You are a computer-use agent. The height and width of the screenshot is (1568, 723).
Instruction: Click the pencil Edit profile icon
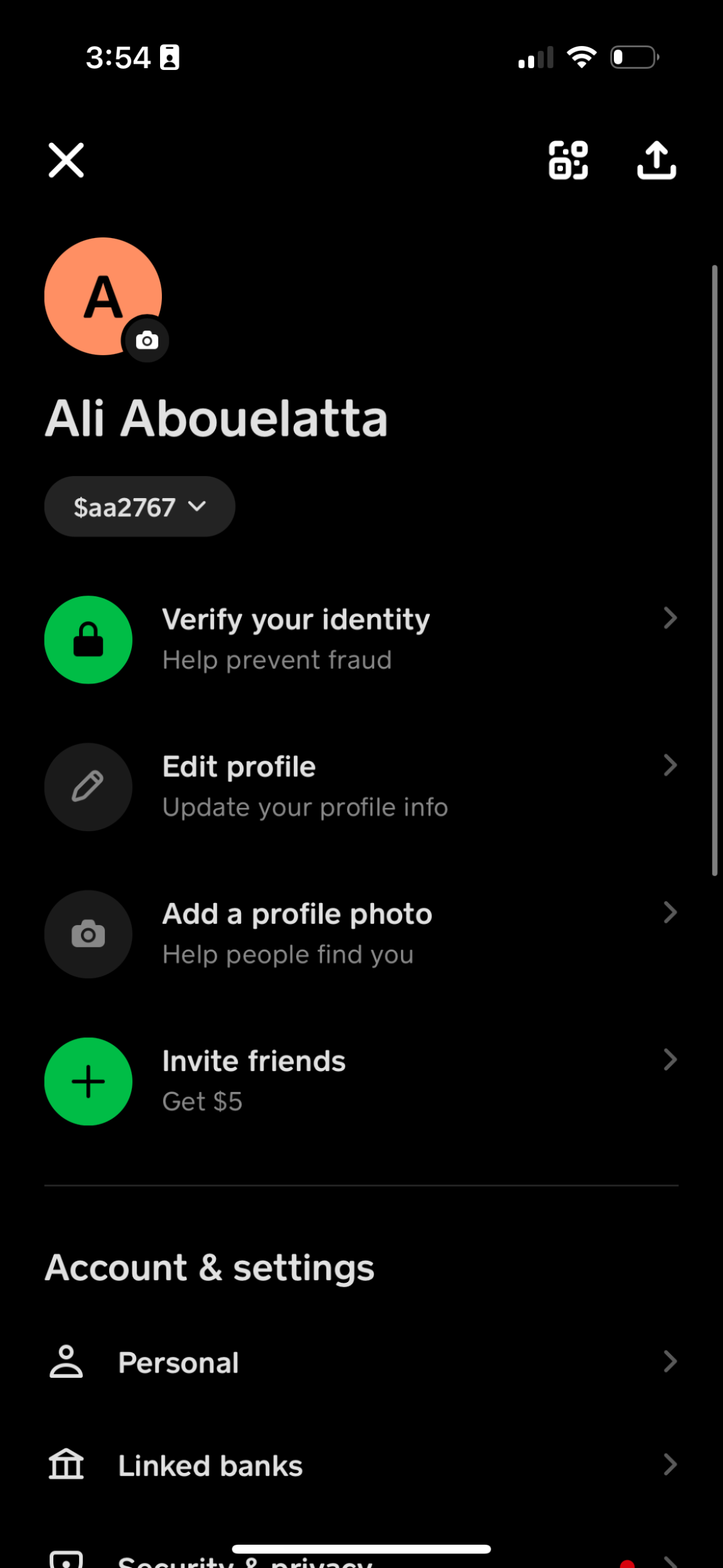88,786
